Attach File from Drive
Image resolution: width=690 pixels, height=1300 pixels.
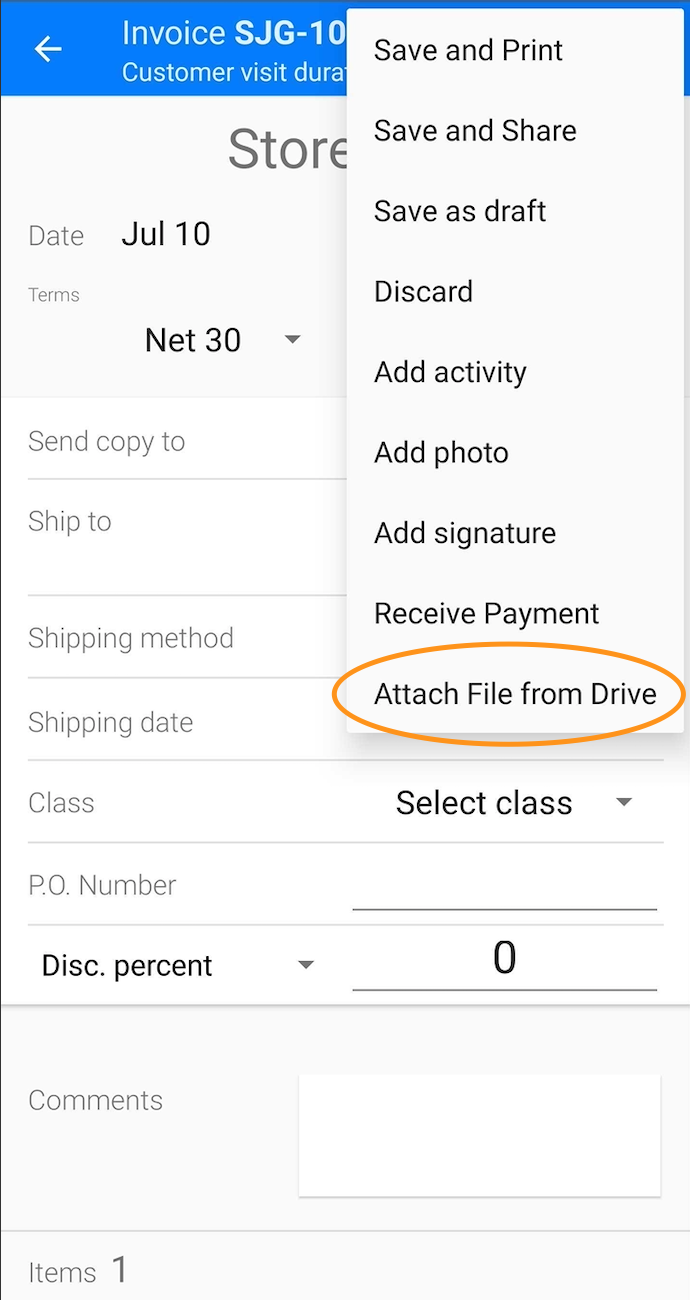click(515, 694)
